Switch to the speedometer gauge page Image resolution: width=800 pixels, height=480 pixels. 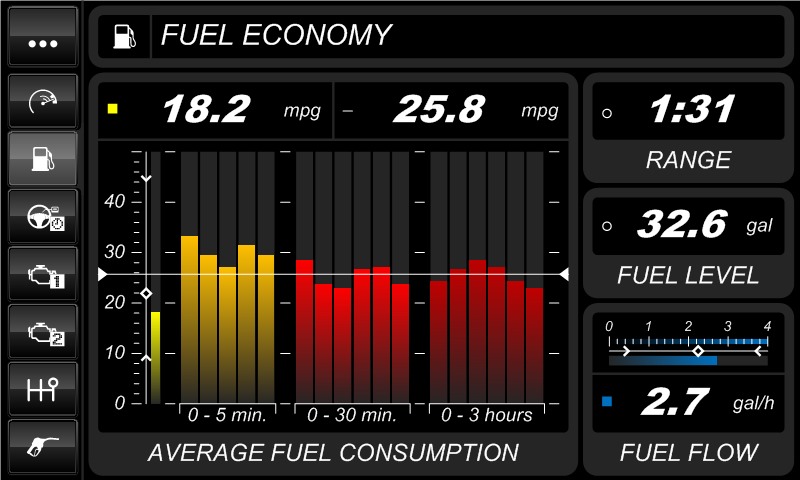click(42, 100)
